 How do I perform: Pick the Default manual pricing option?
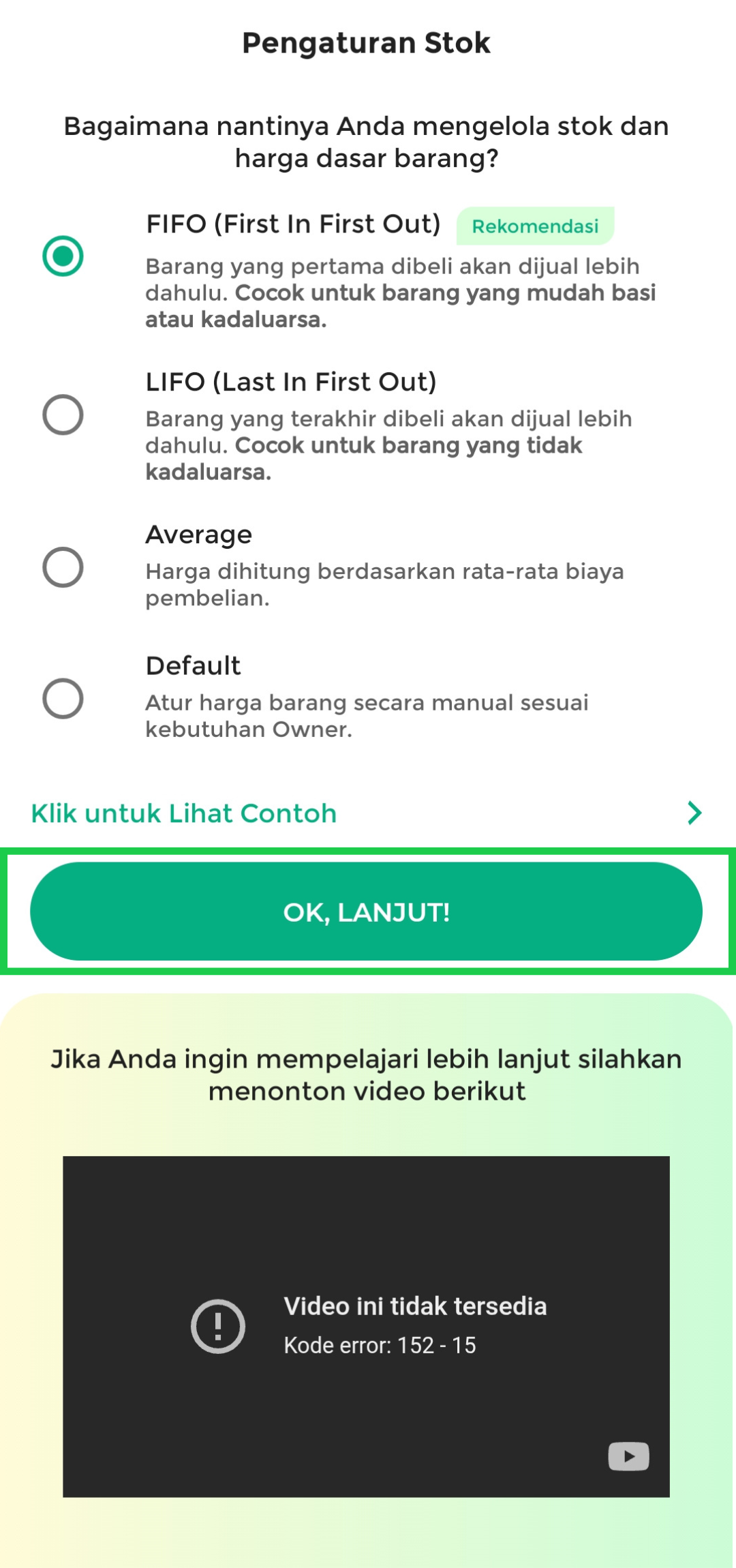click(x=63, y=699)
